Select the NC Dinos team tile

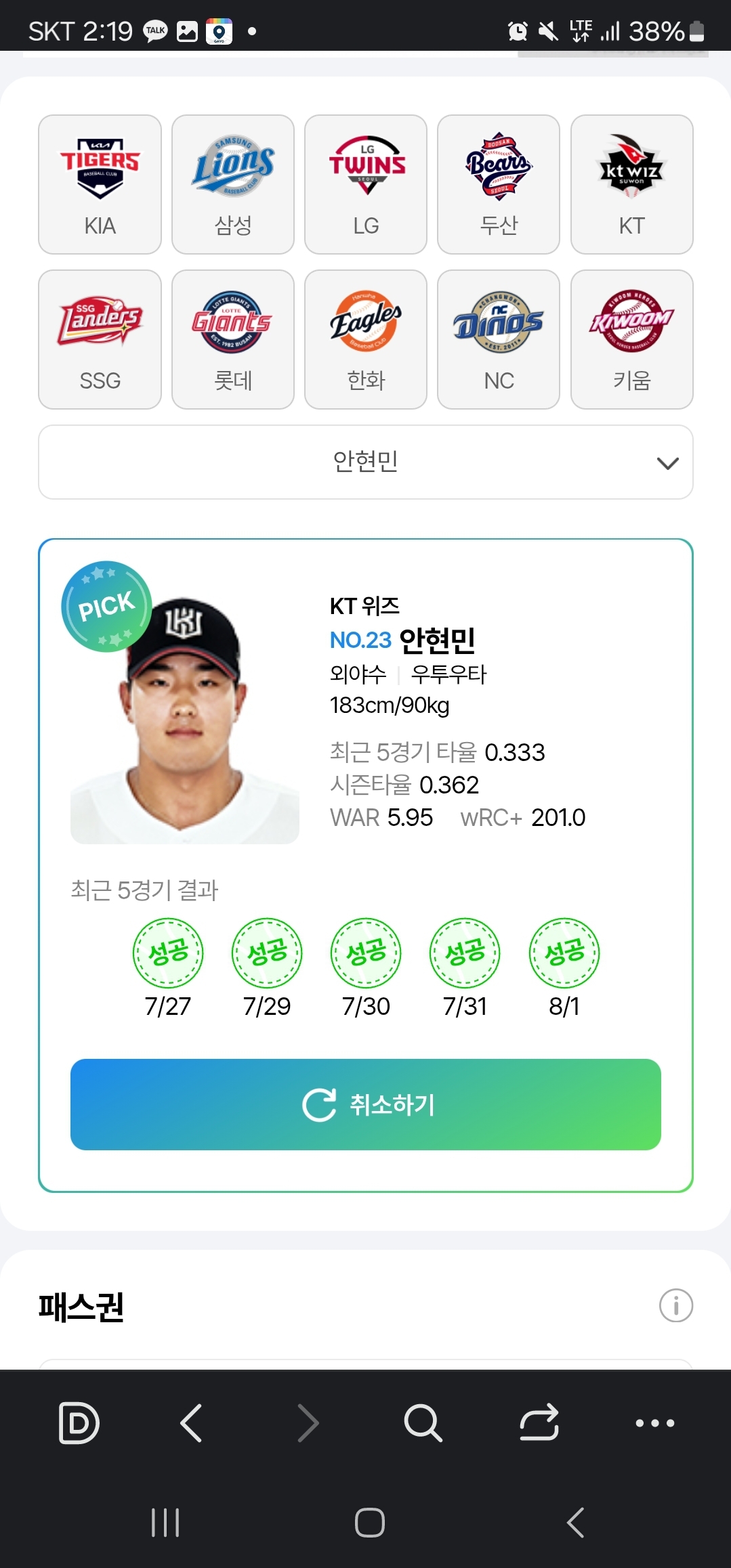499,339
